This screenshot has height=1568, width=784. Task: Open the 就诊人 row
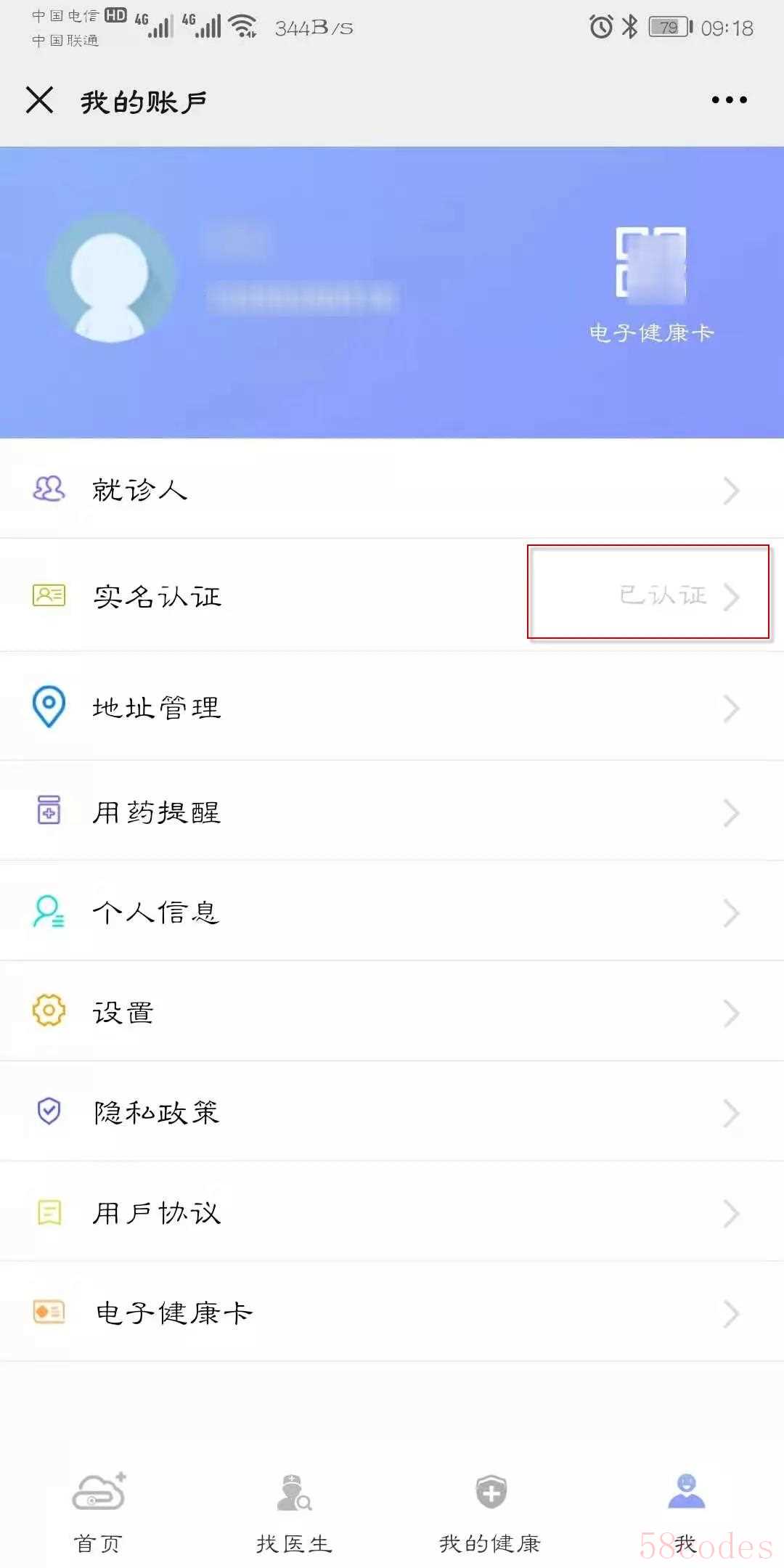[392, 490]
